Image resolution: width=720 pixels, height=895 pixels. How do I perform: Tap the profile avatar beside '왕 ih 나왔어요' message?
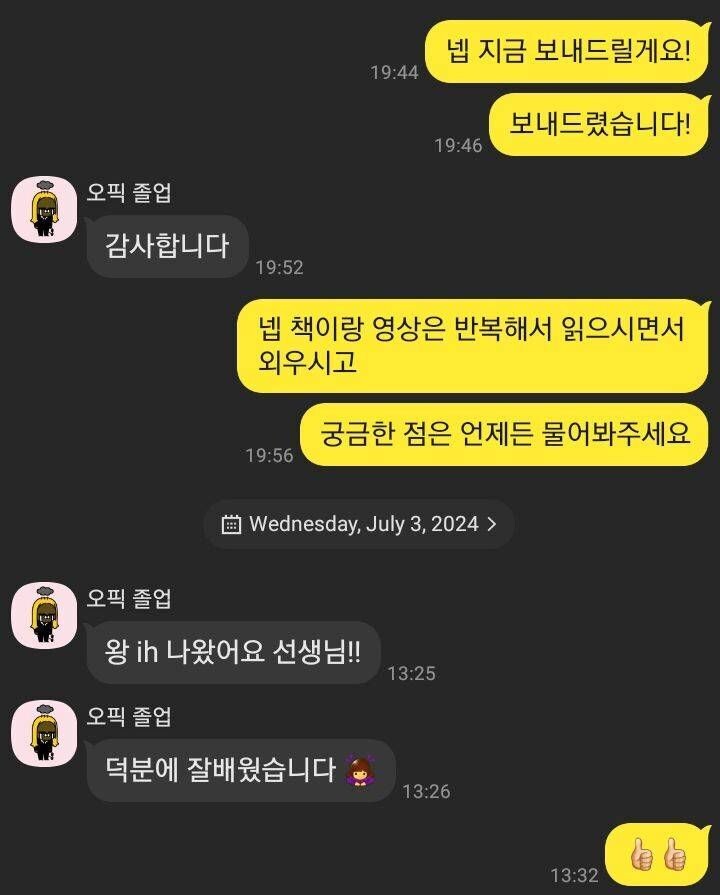click(x=43, y=617)
